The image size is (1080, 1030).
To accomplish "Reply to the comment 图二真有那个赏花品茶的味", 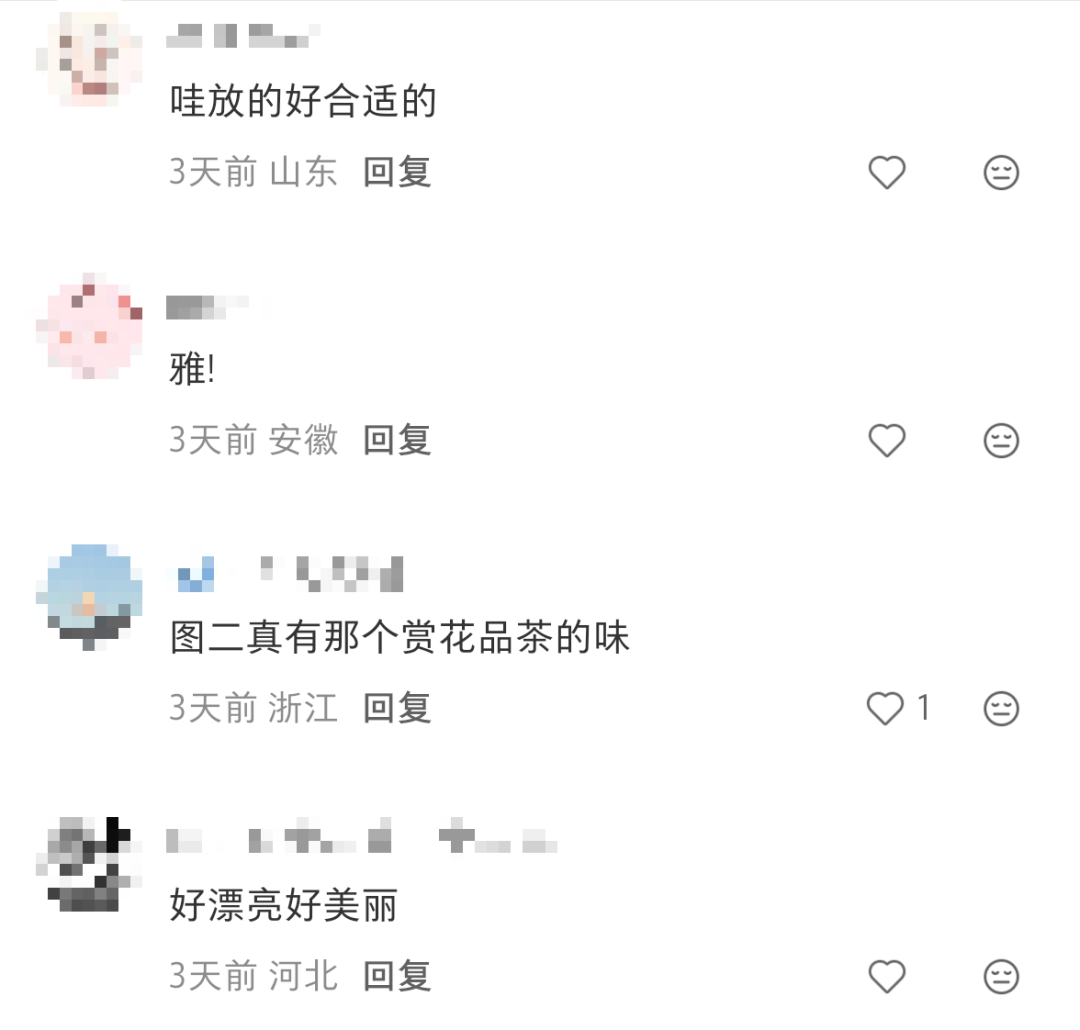I will [x=397, y=708].
